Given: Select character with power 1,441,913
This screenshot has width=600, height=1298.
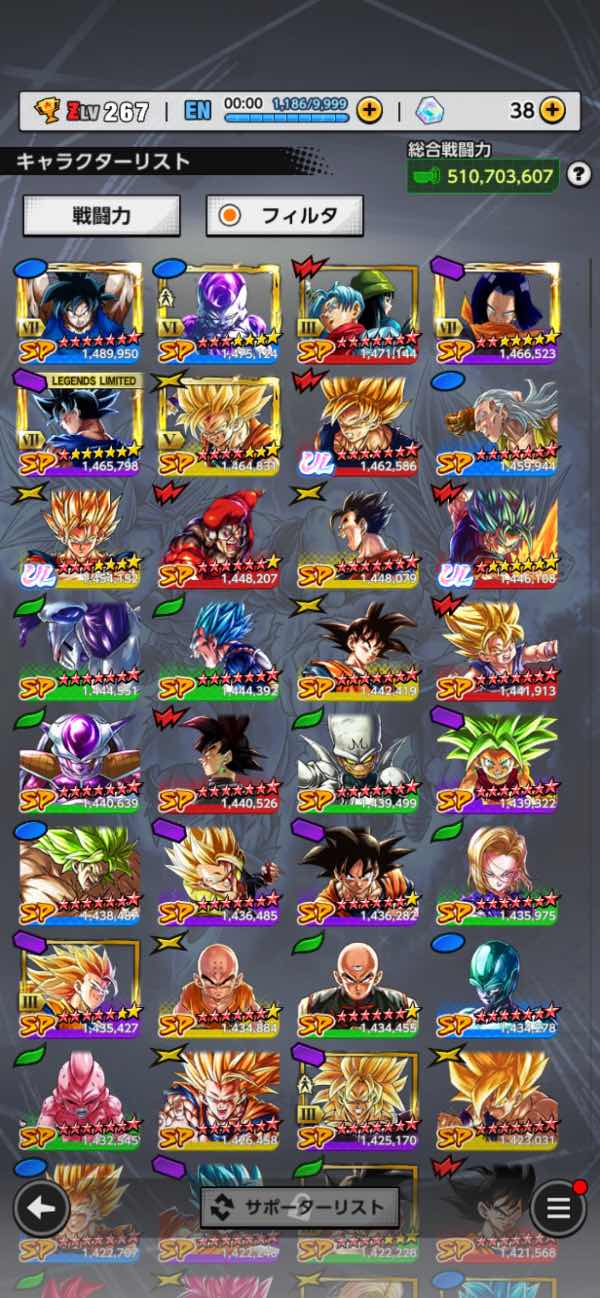Looking at the screenshot, I should (497, 648).
